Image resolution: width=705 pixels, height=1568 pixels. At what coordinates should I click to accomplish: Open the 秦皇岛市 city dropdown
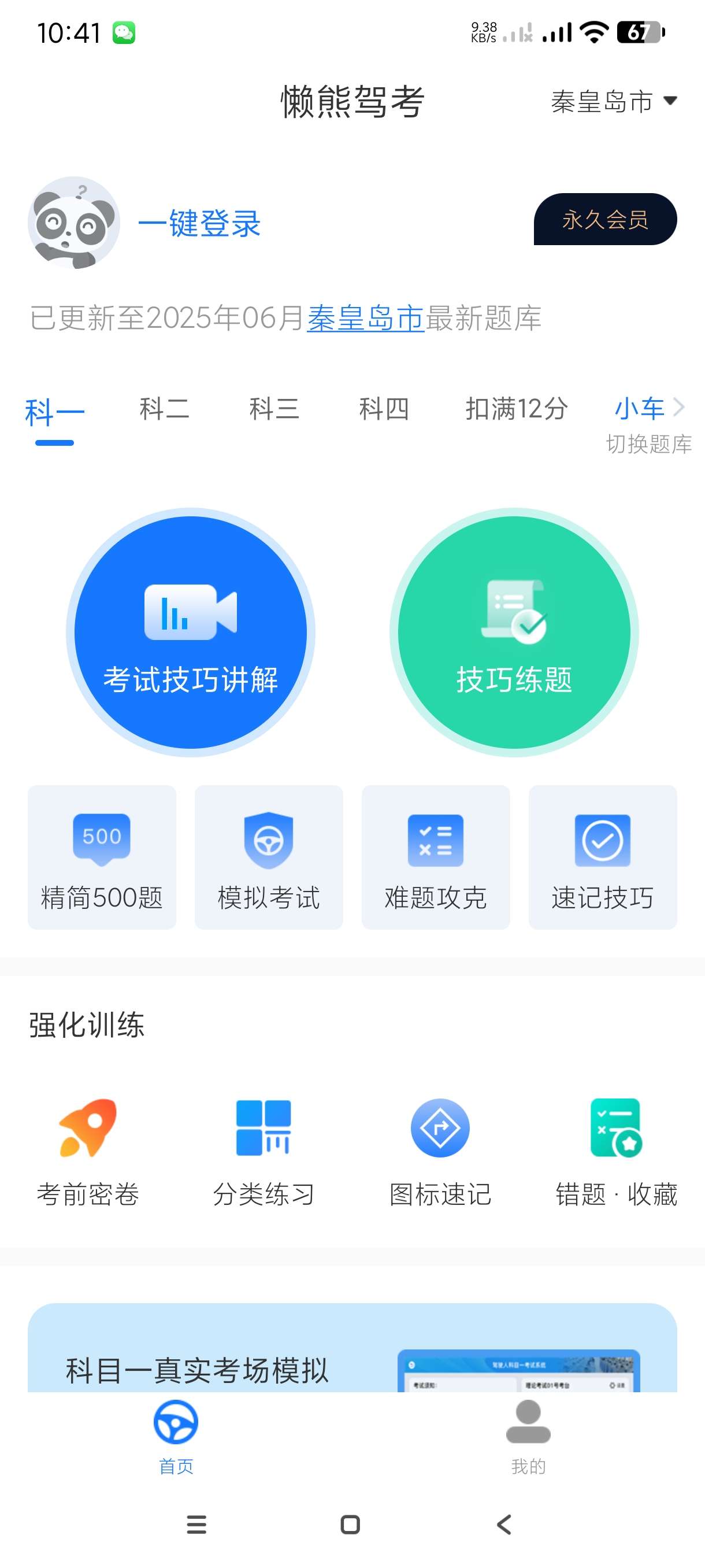click(613, 101)
